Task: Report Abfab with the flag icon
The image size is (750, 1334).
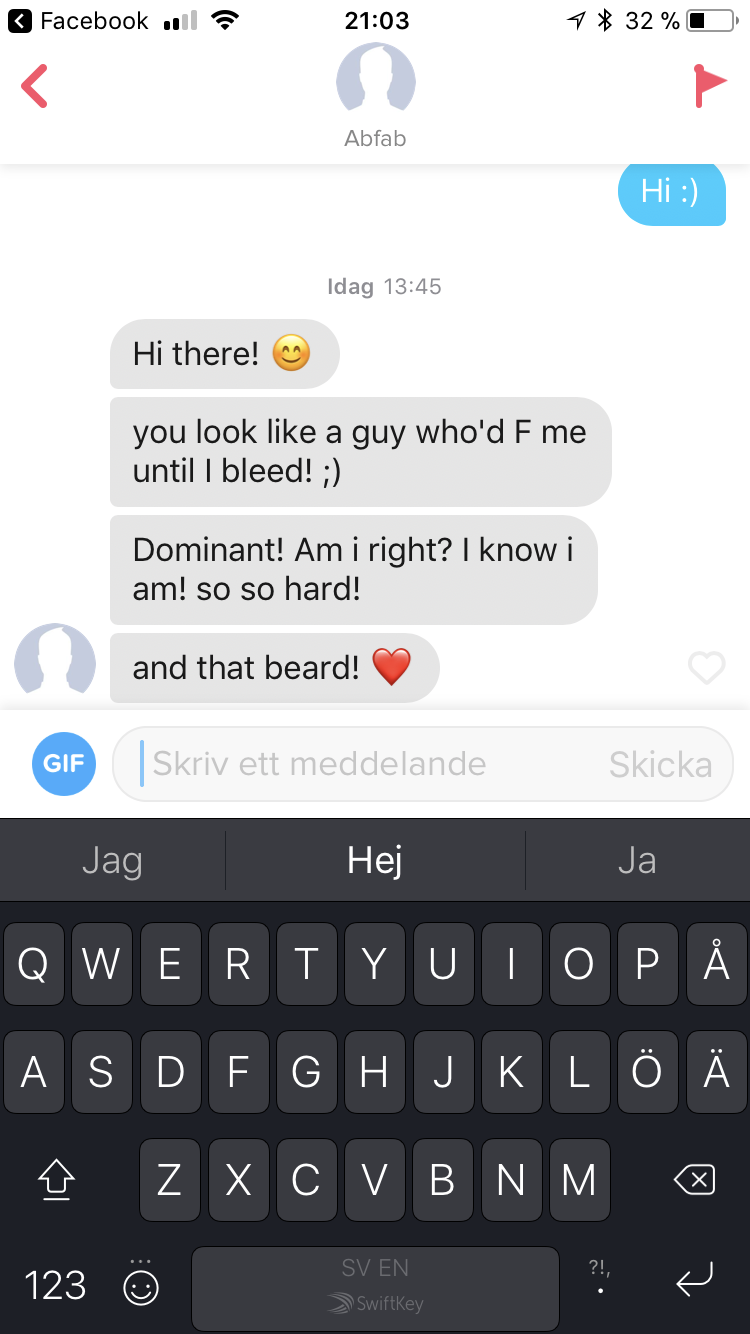Action: [710, 86]
